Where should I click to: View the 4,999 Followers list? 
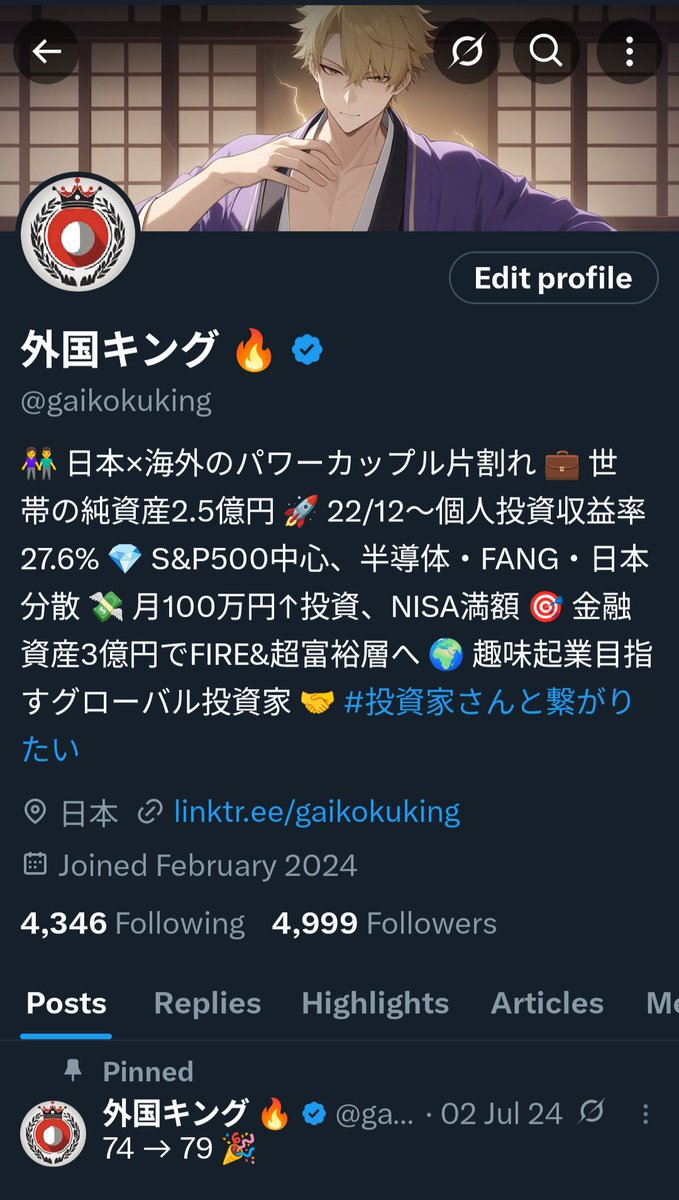pyautogui.click(x=384, y=923)
